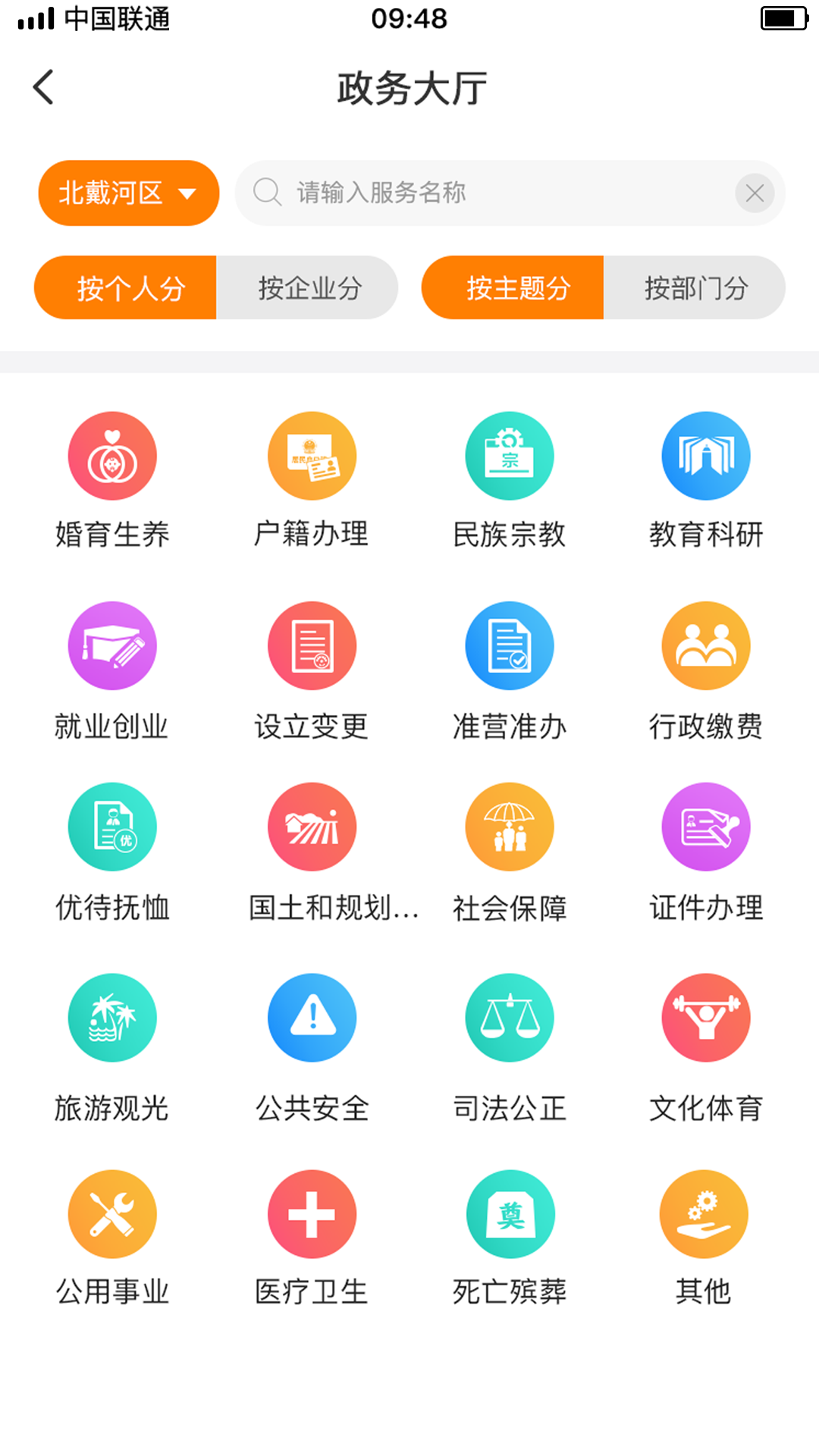The height and width of the screenshot is (1456, 819).
Task: Select the 医疗卫生 cross icon
Action: click(311, 1214)
